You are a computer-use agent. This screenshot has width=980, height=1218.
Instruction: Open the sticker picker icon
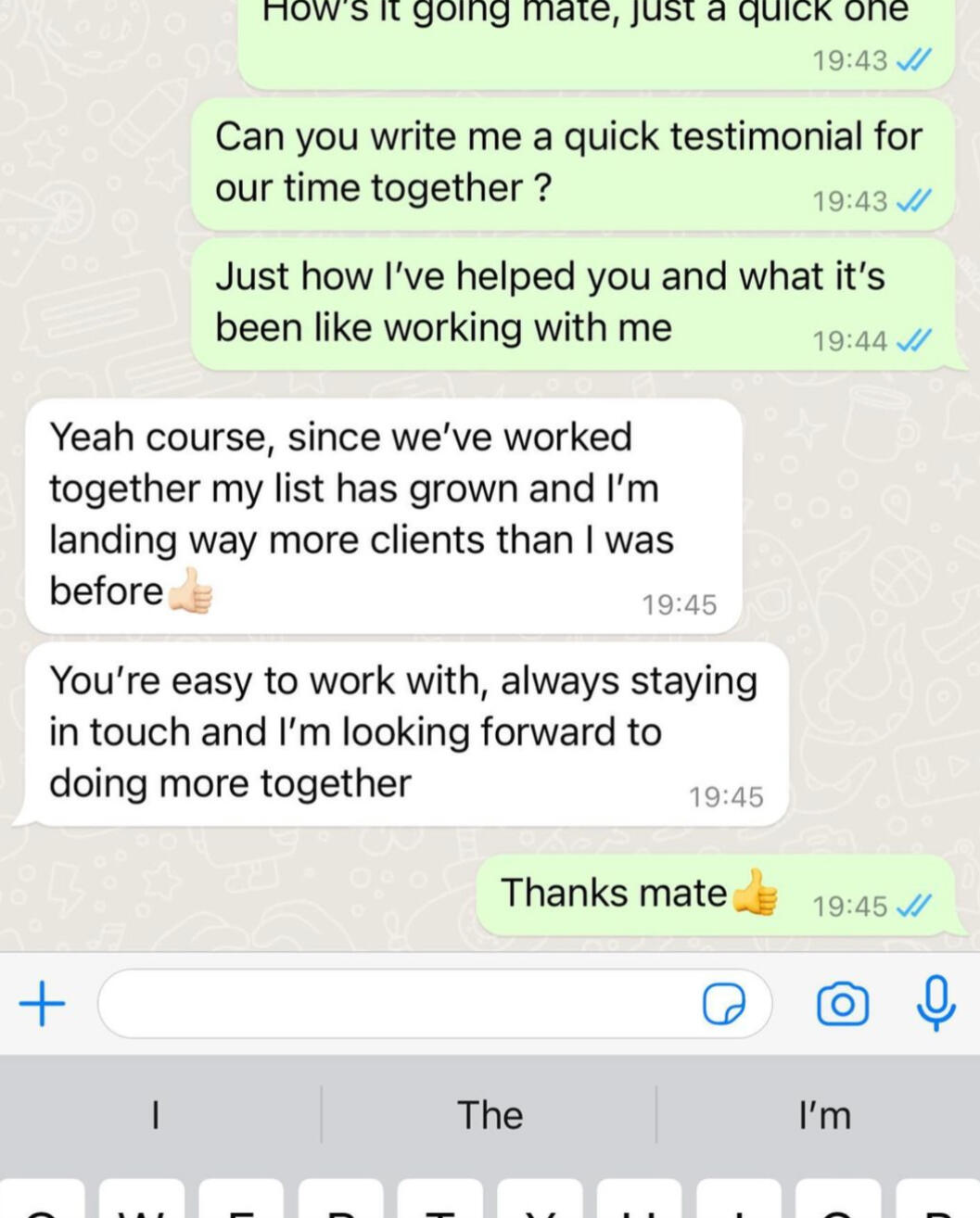tap(723, 1004)
